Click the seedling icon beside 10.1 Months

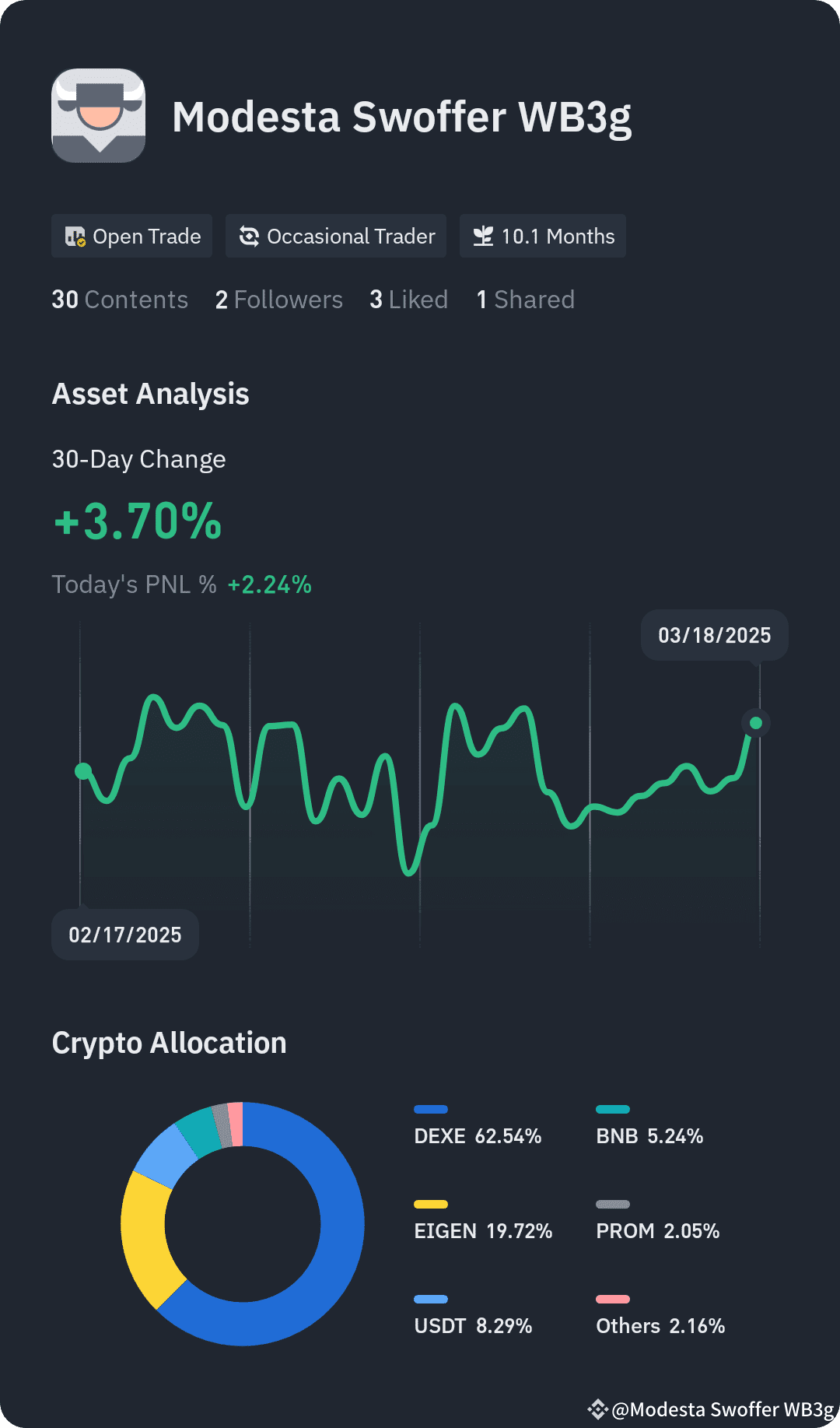click(x=483, y=236)
